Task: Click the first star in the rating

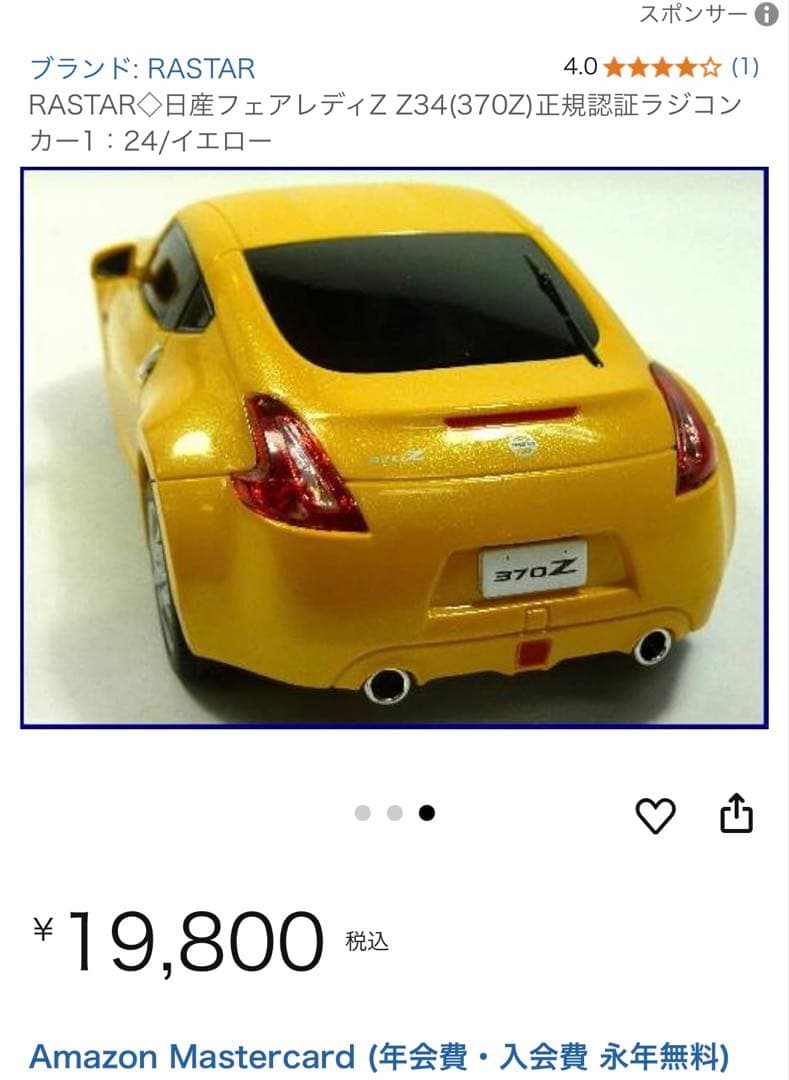Action: 614,69
